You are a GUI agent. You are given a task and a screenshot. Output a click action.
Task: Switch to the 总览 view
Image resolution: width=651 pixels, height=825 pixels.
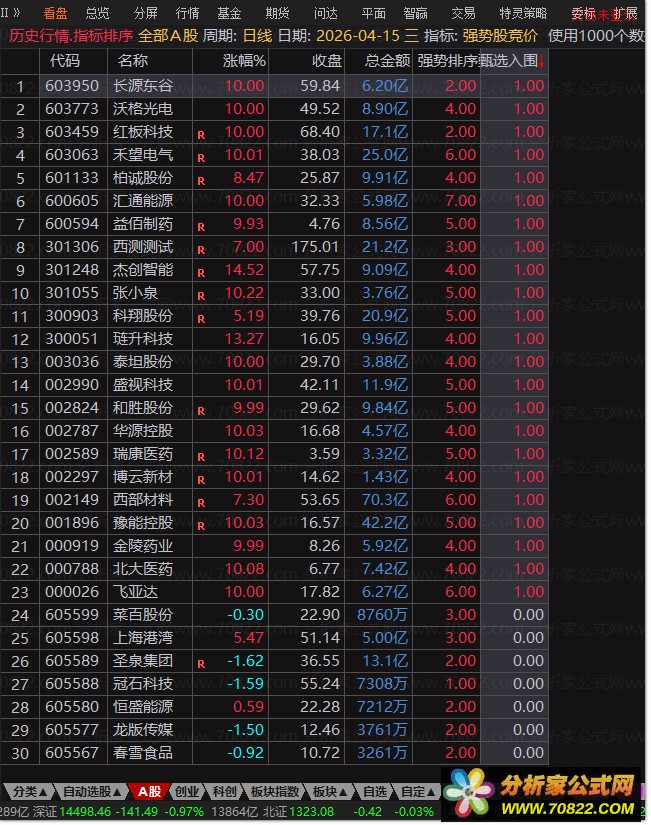coord(98,13)
